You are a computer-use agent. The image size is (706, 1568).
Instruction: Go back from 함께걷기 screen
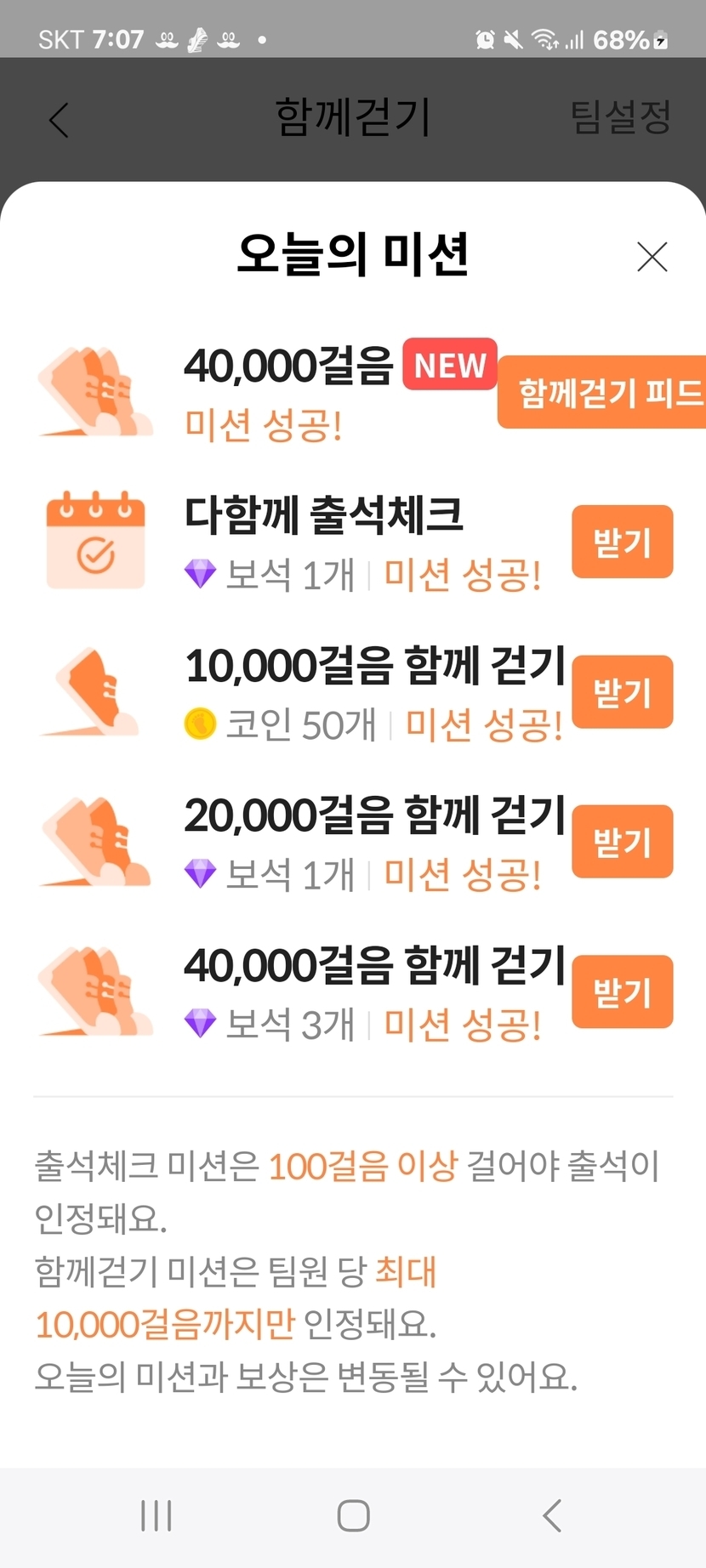[59, 120]
